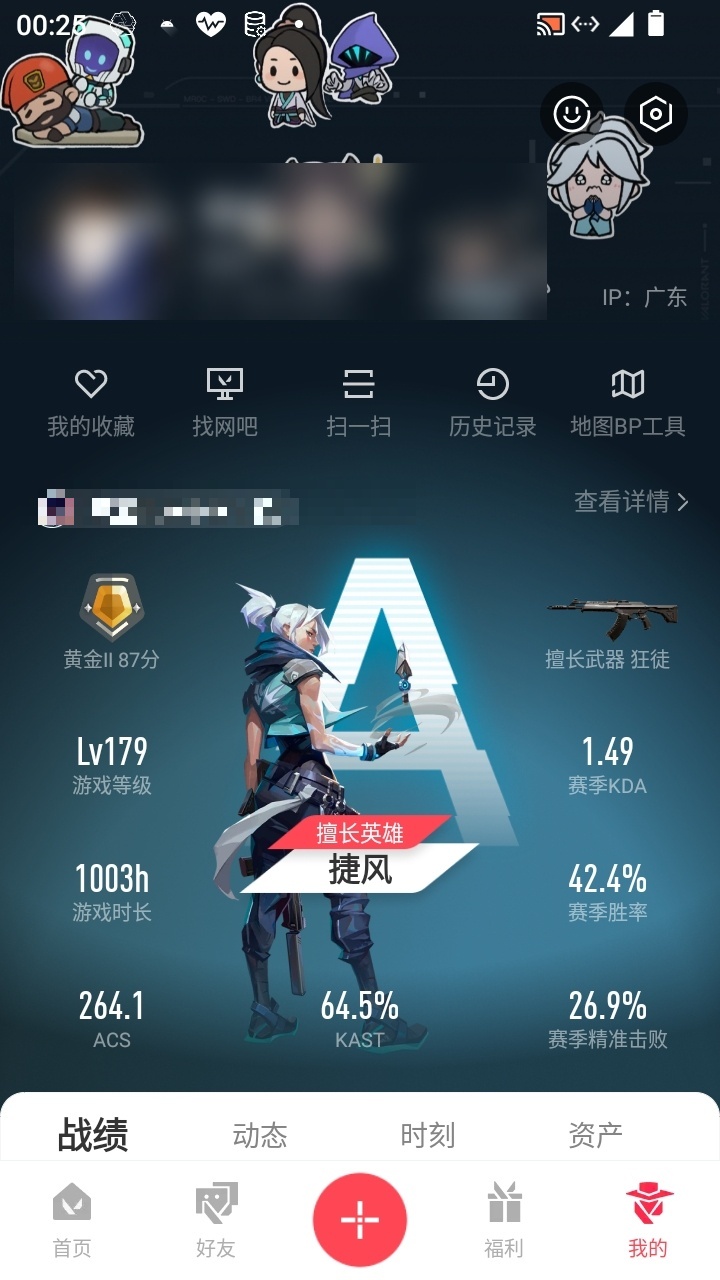Open the 福利 rewards tab
This screenshot has width=720, height=1280.
504,1219
